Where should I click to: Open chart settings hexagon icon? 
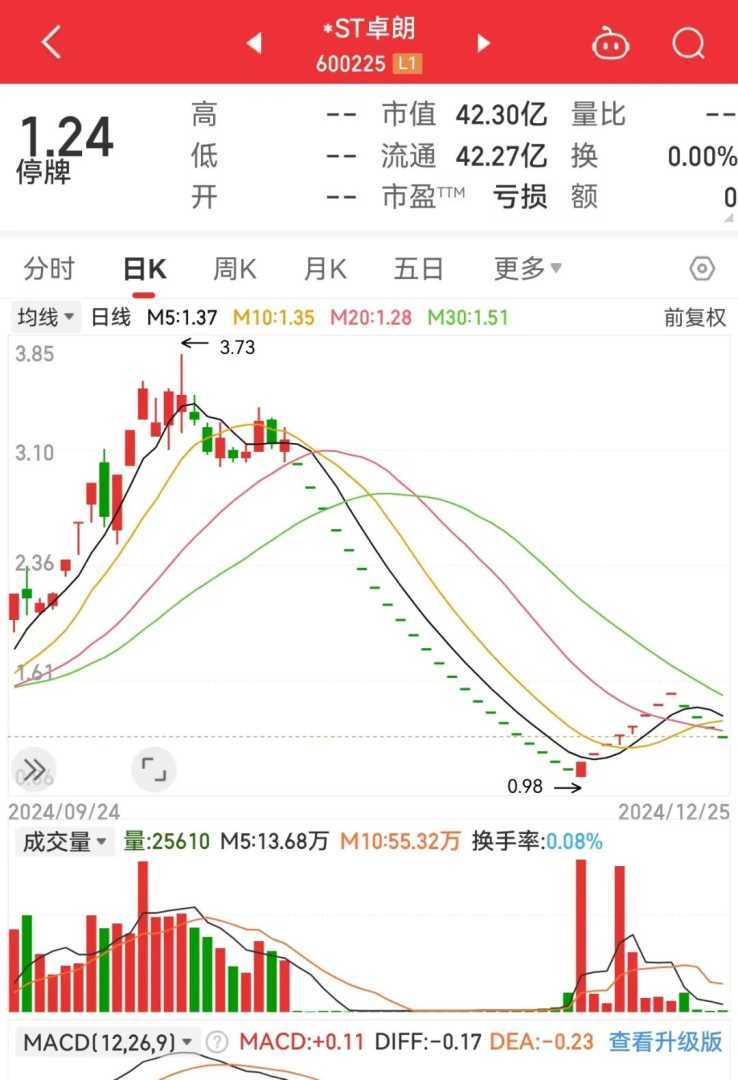pos(702,269)
